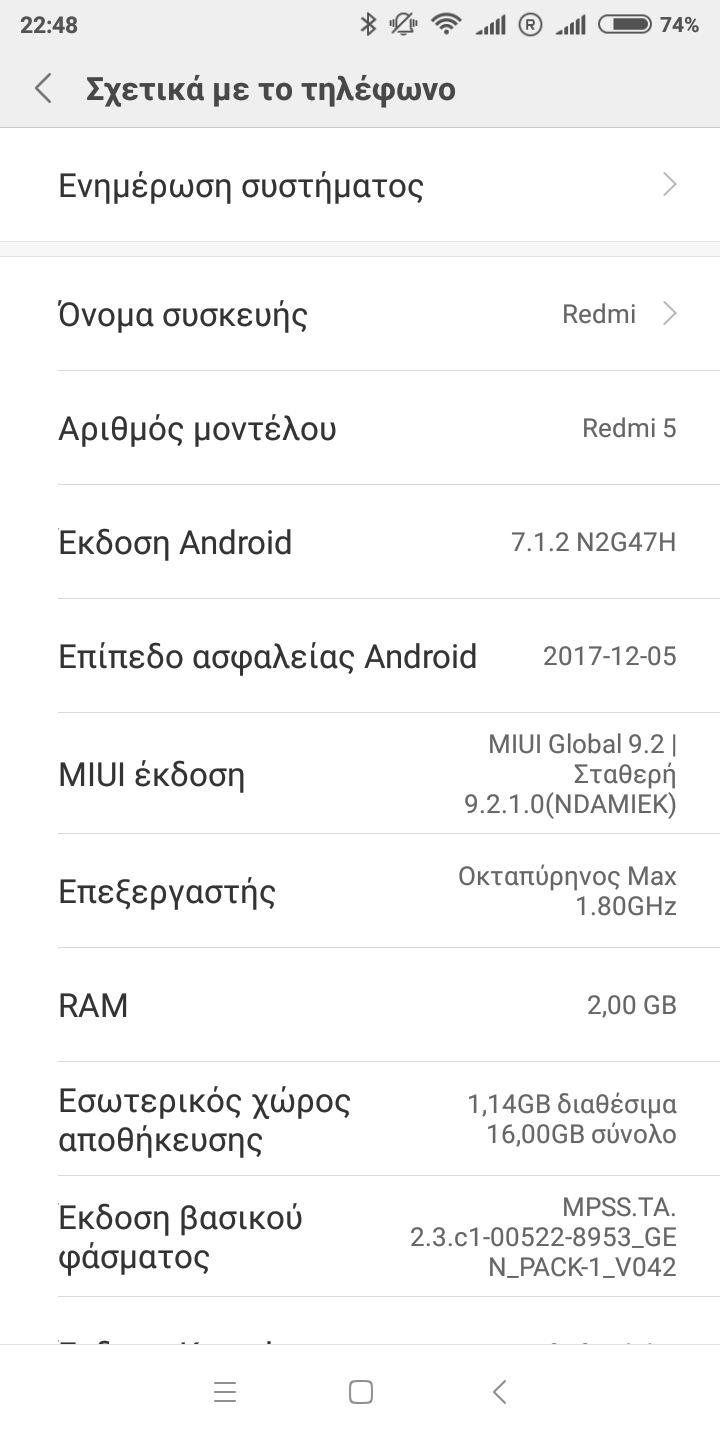
Task: Open recent apps from navigation bar
Action: (x=225, y=1392)
